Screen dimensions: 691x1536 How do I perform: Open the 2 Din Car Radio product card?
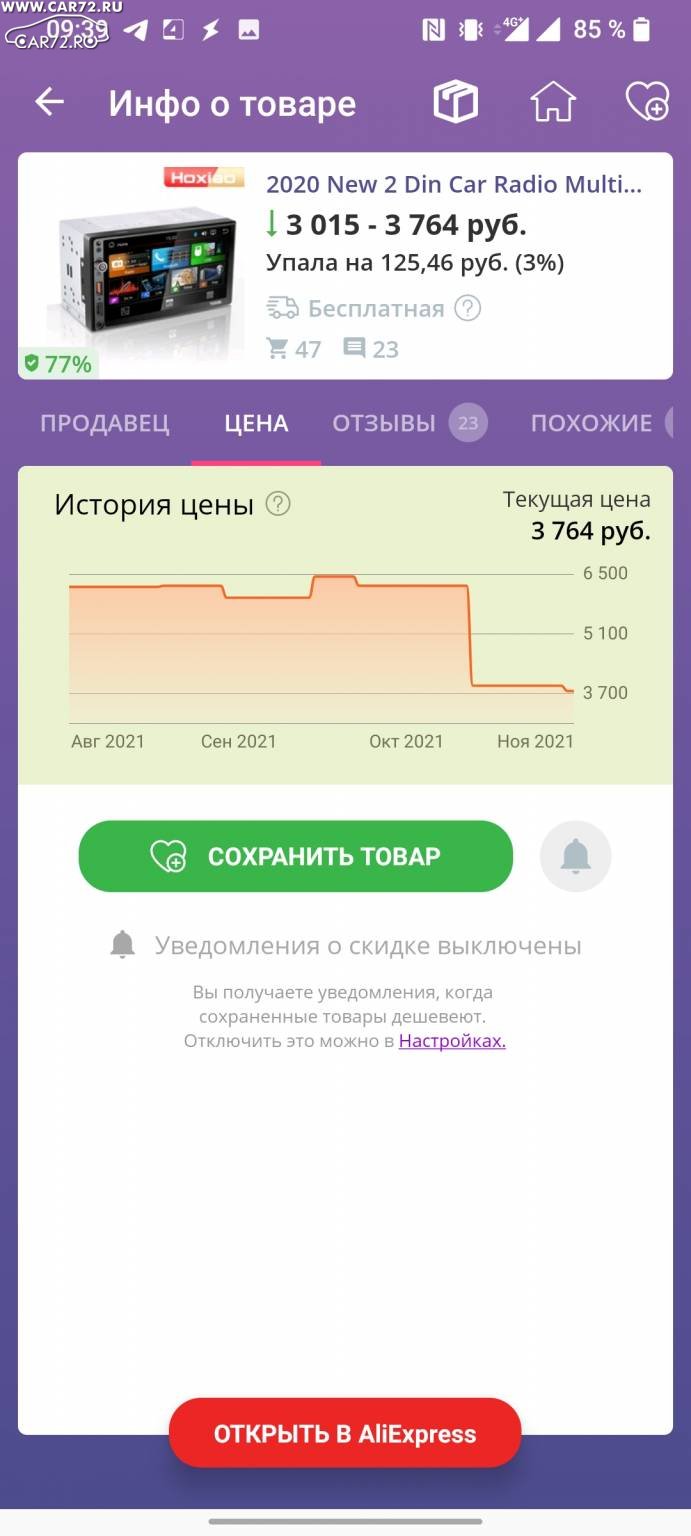(x=345, y=266)
